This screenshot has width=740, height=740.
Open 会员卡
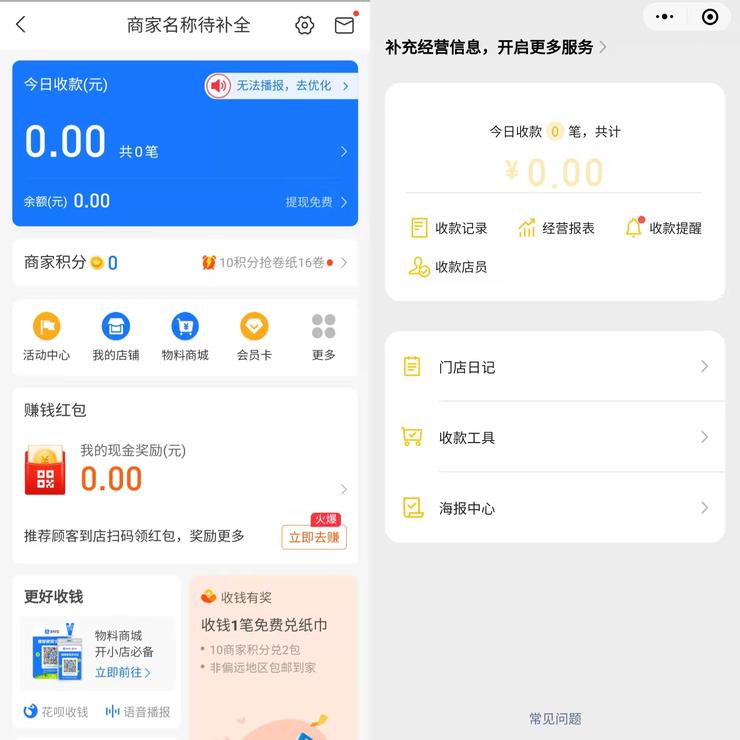click(254, 336)
